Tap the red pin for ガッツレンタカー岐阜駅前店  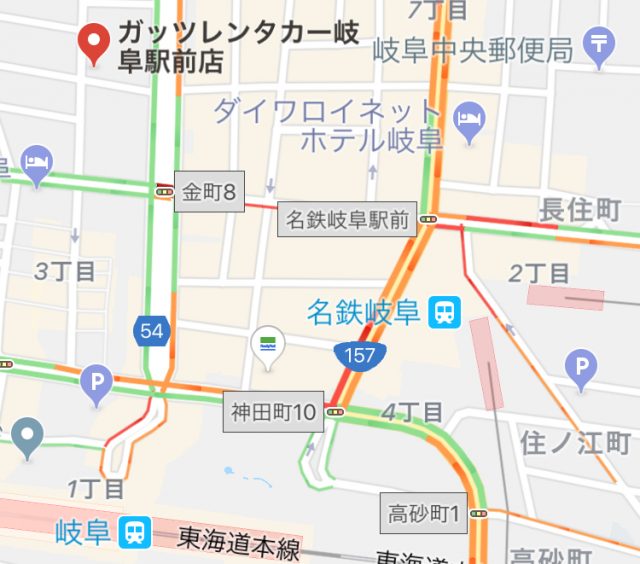(94, 44)
